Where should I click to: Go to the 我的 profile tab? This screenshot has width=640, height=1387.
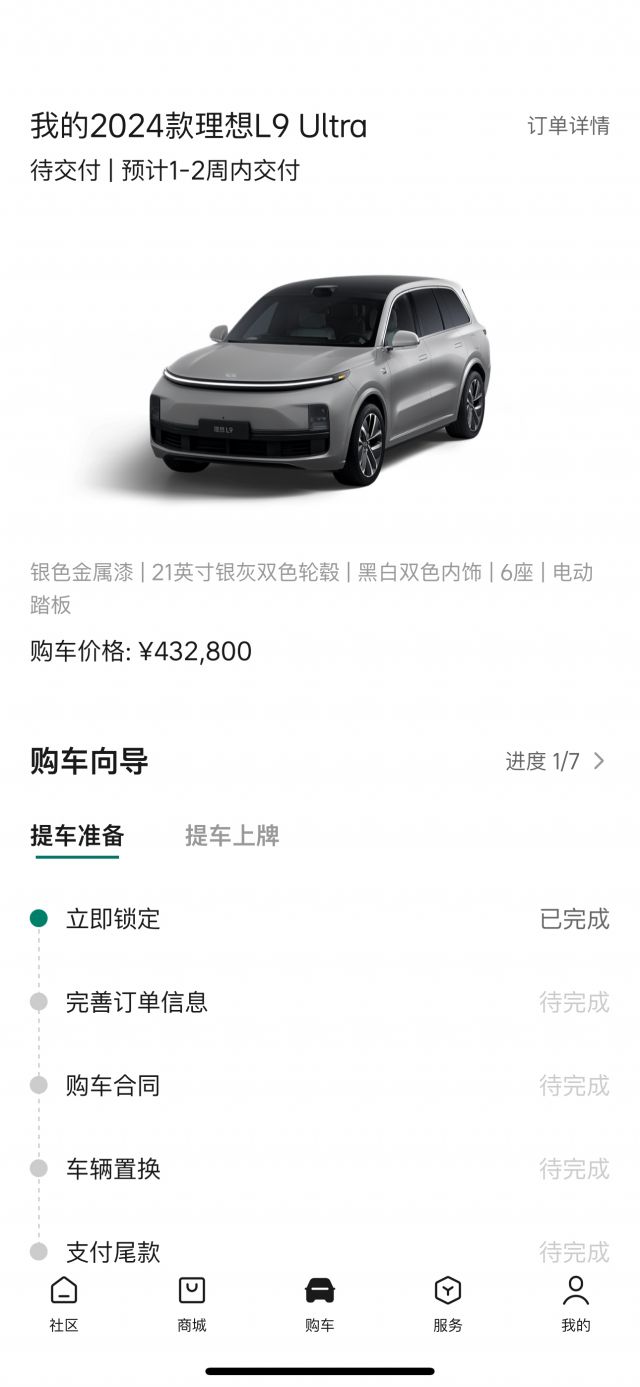click(576, 1304)
